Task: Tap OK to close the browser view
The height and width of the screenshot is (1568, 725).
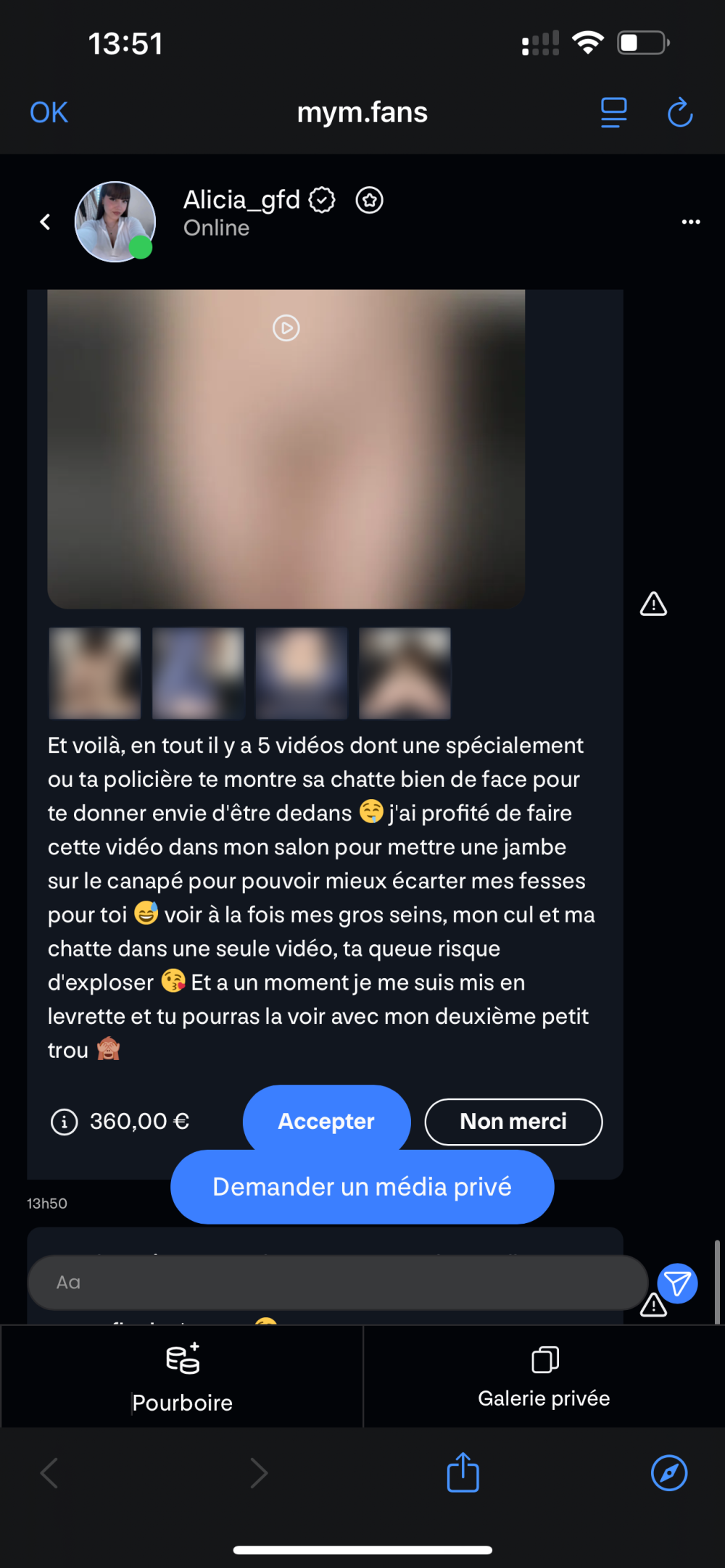Action: [49, 112]
